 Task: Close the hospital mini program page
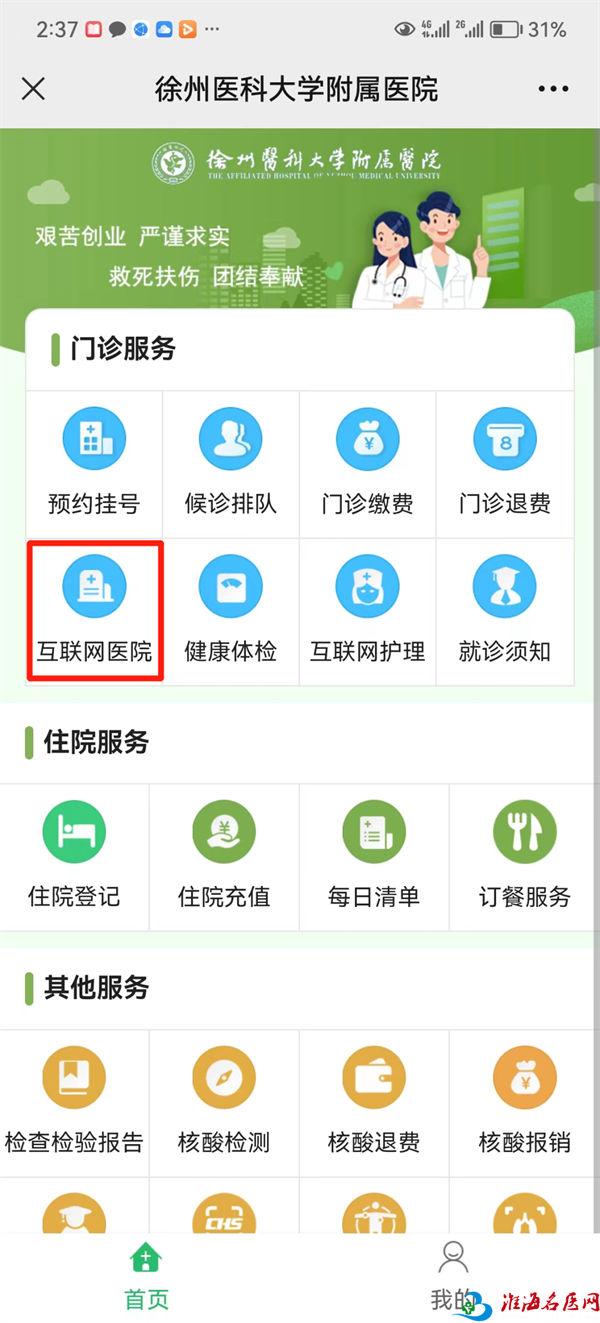coord(33,89)
